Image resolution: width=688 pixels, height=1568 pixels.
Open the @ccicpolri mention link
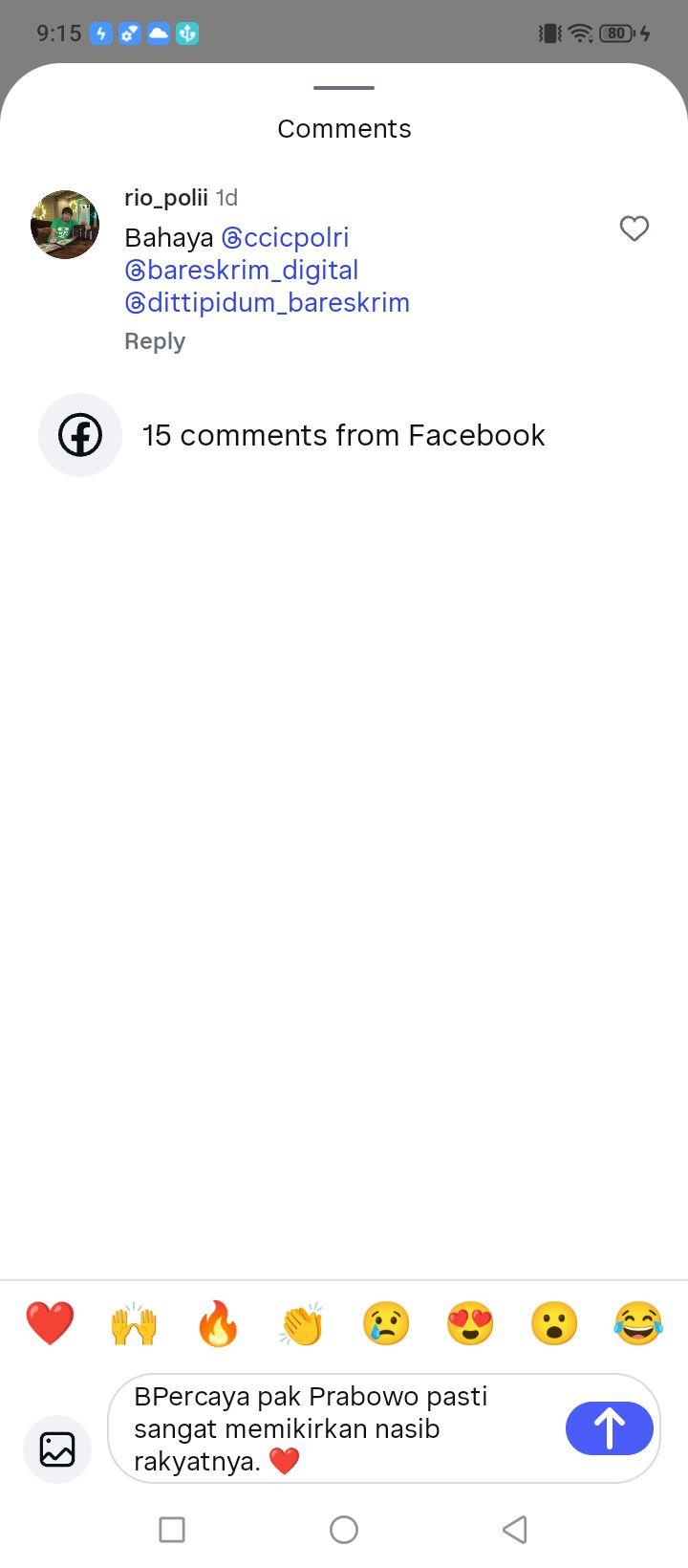click(x=286, y=237)
